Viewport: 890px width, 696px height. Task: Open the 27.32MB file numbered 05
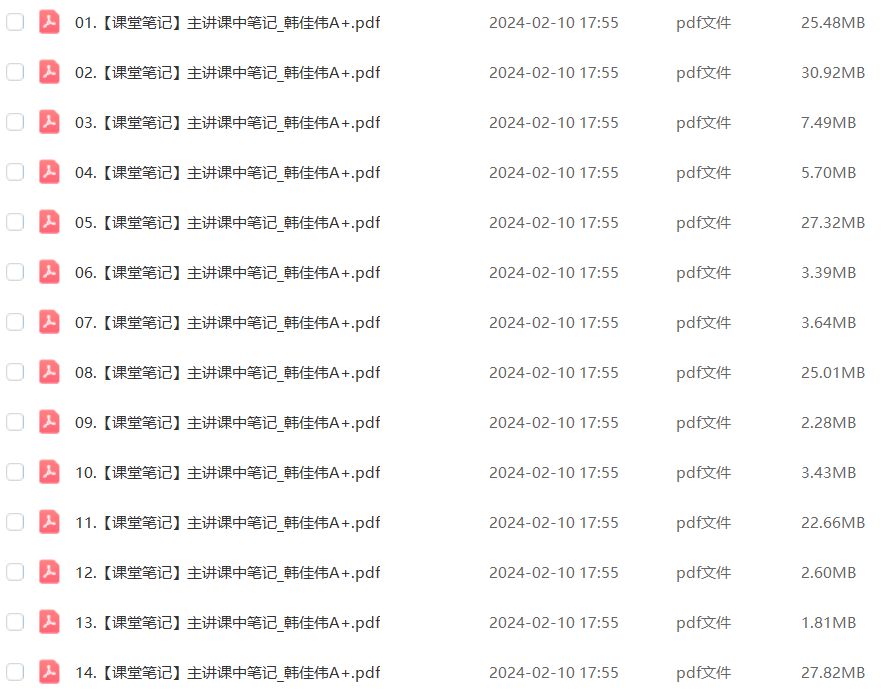(228, 222)
